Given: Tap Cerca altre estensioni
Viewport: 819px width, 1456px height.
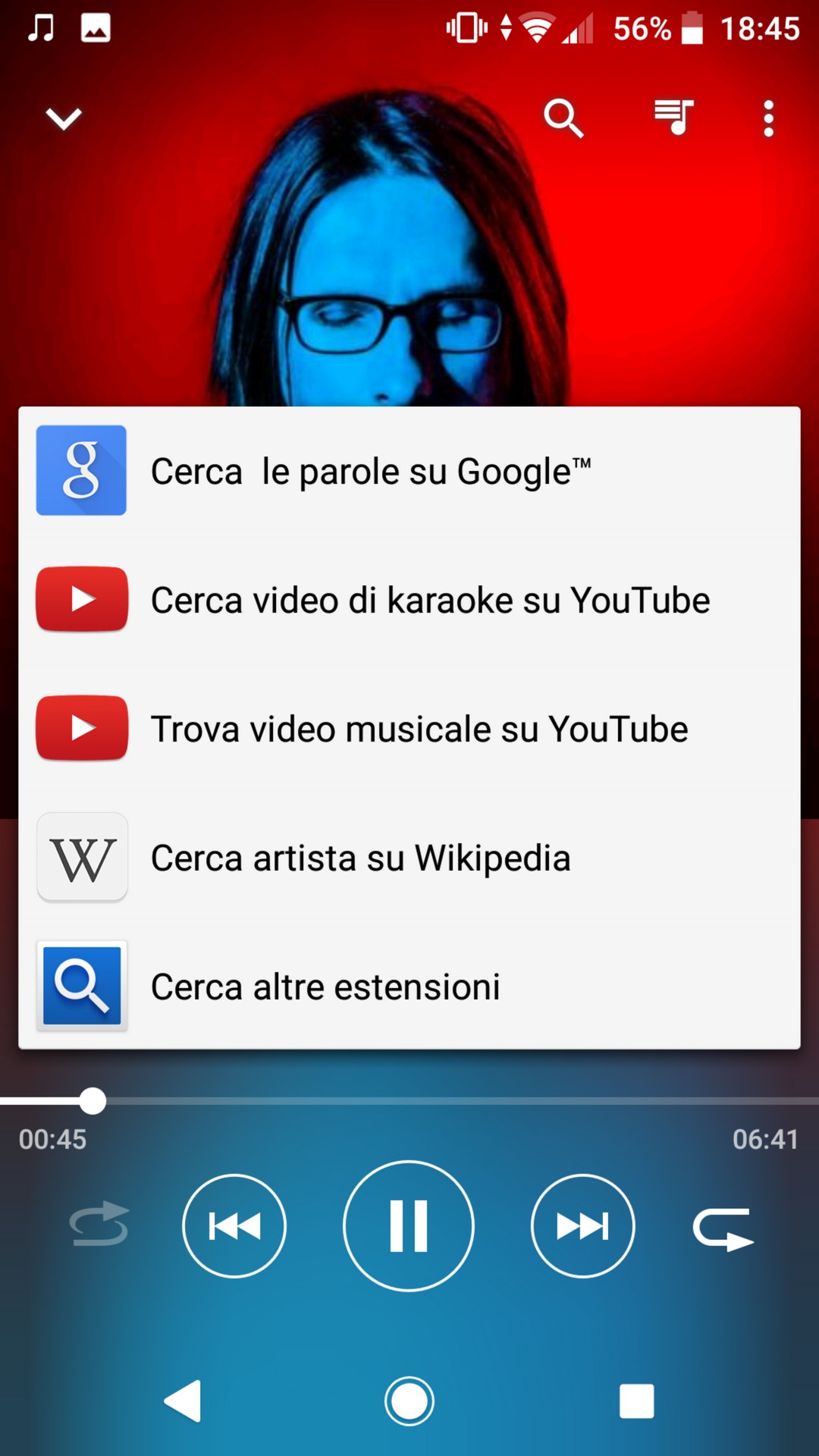Looking at the screenshot, I should pyautogui.click(x=409, y=987).
